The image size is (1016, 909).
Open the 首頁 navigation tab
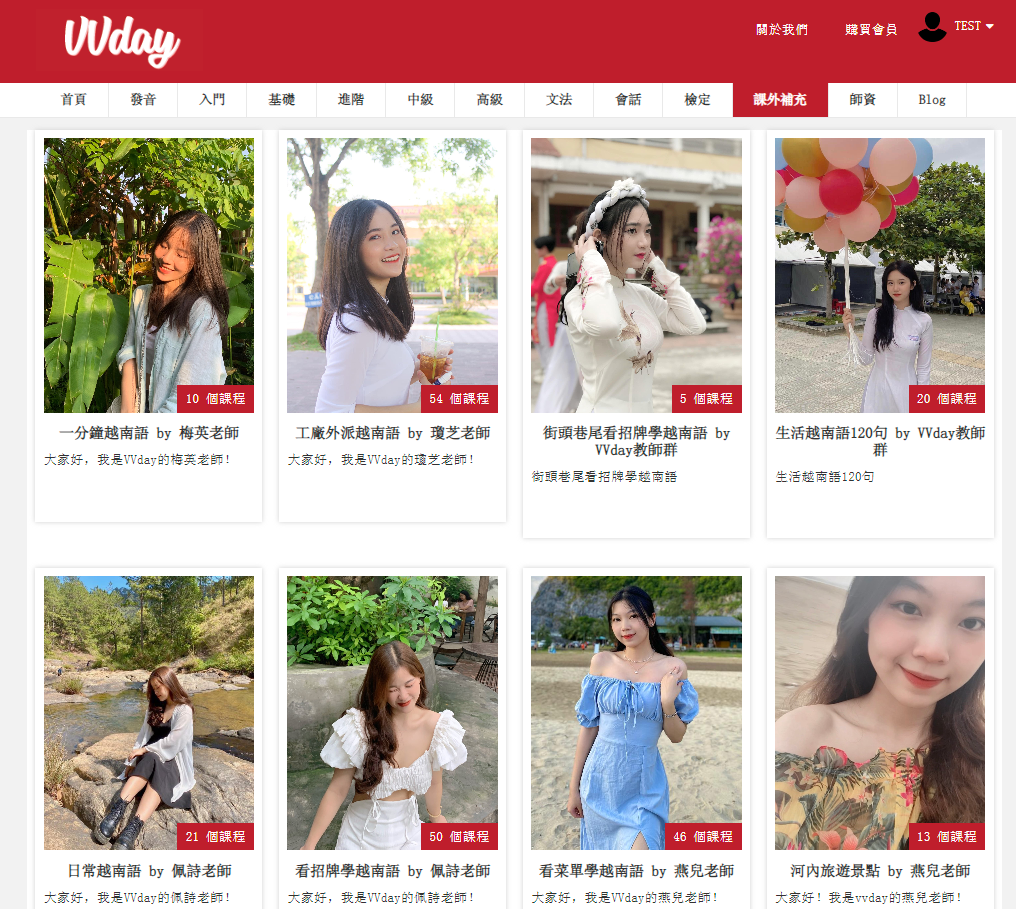click(74, 100)
